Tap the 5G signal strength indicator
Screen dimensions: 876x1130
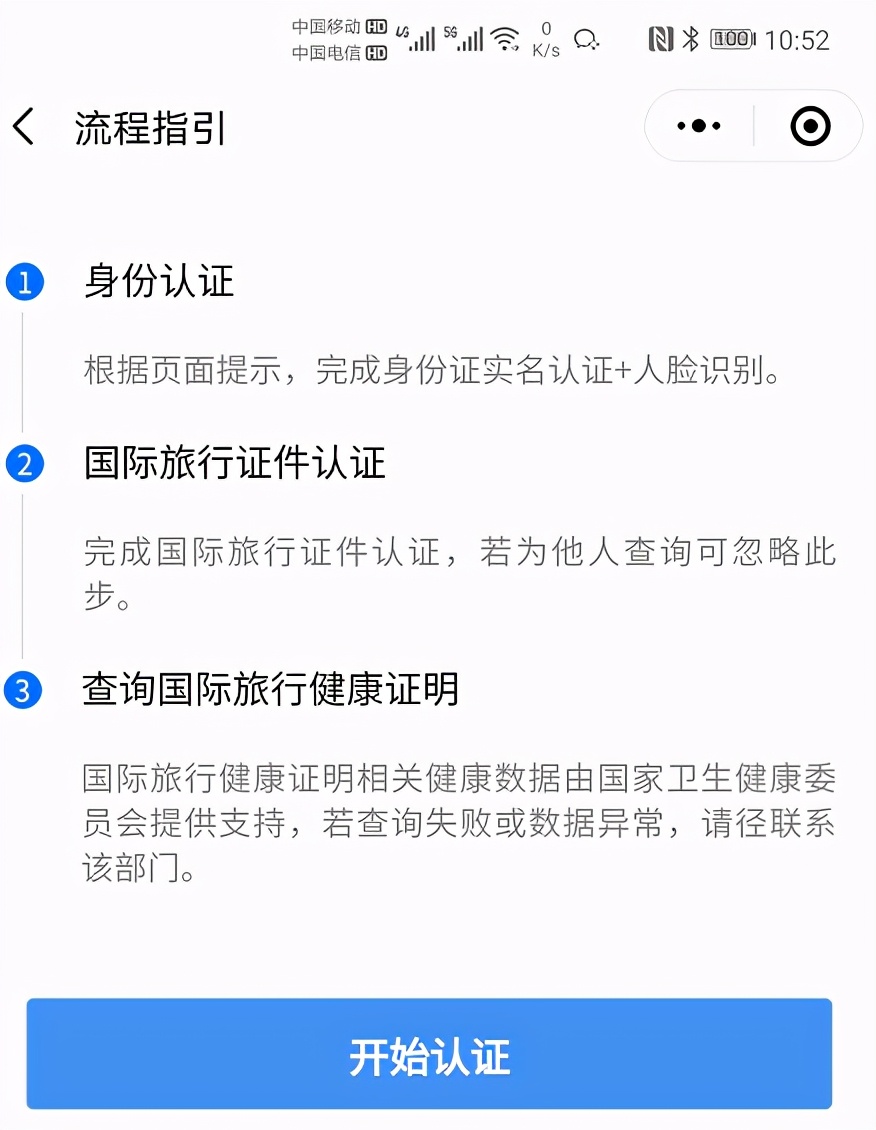(467, 38)
